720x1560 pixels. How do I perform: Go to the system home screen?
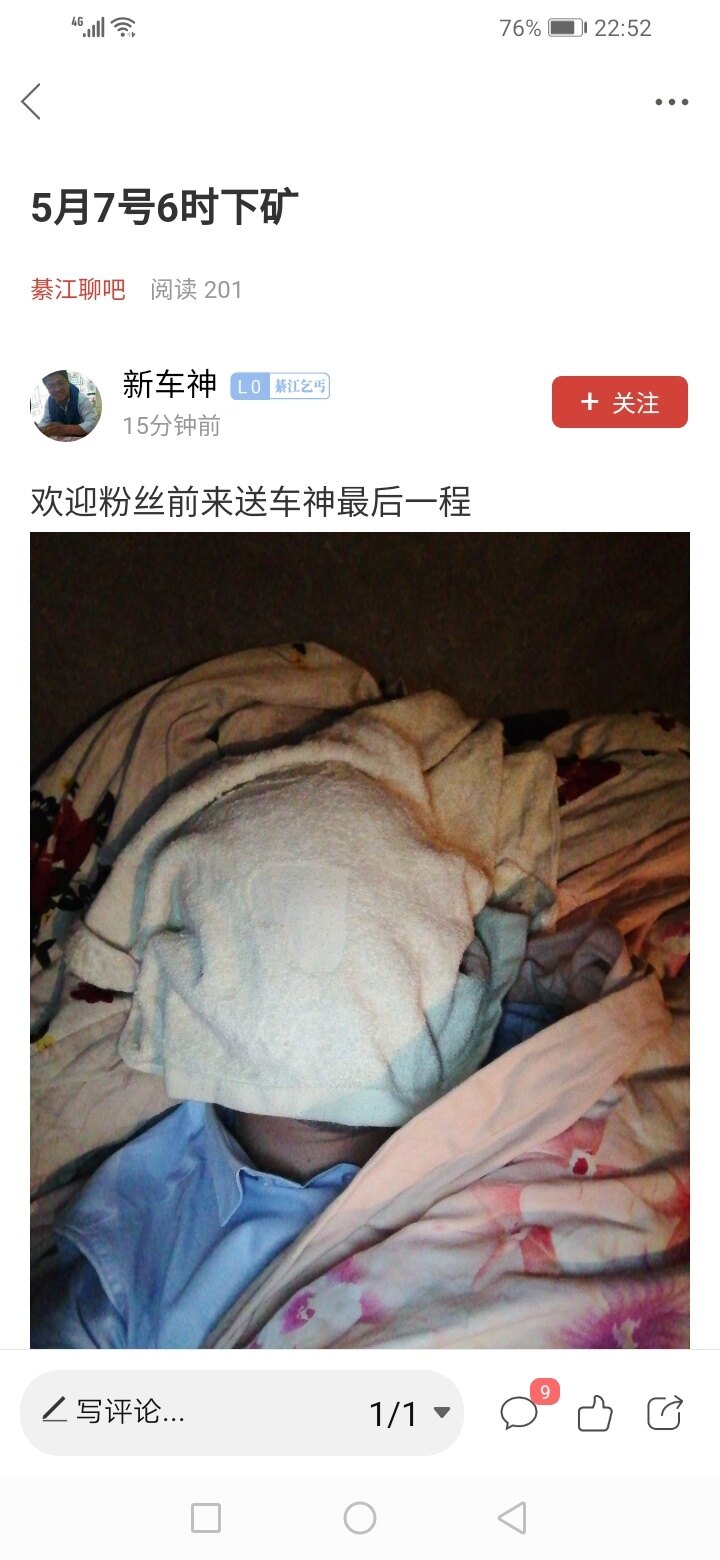tap(360, 1518)
